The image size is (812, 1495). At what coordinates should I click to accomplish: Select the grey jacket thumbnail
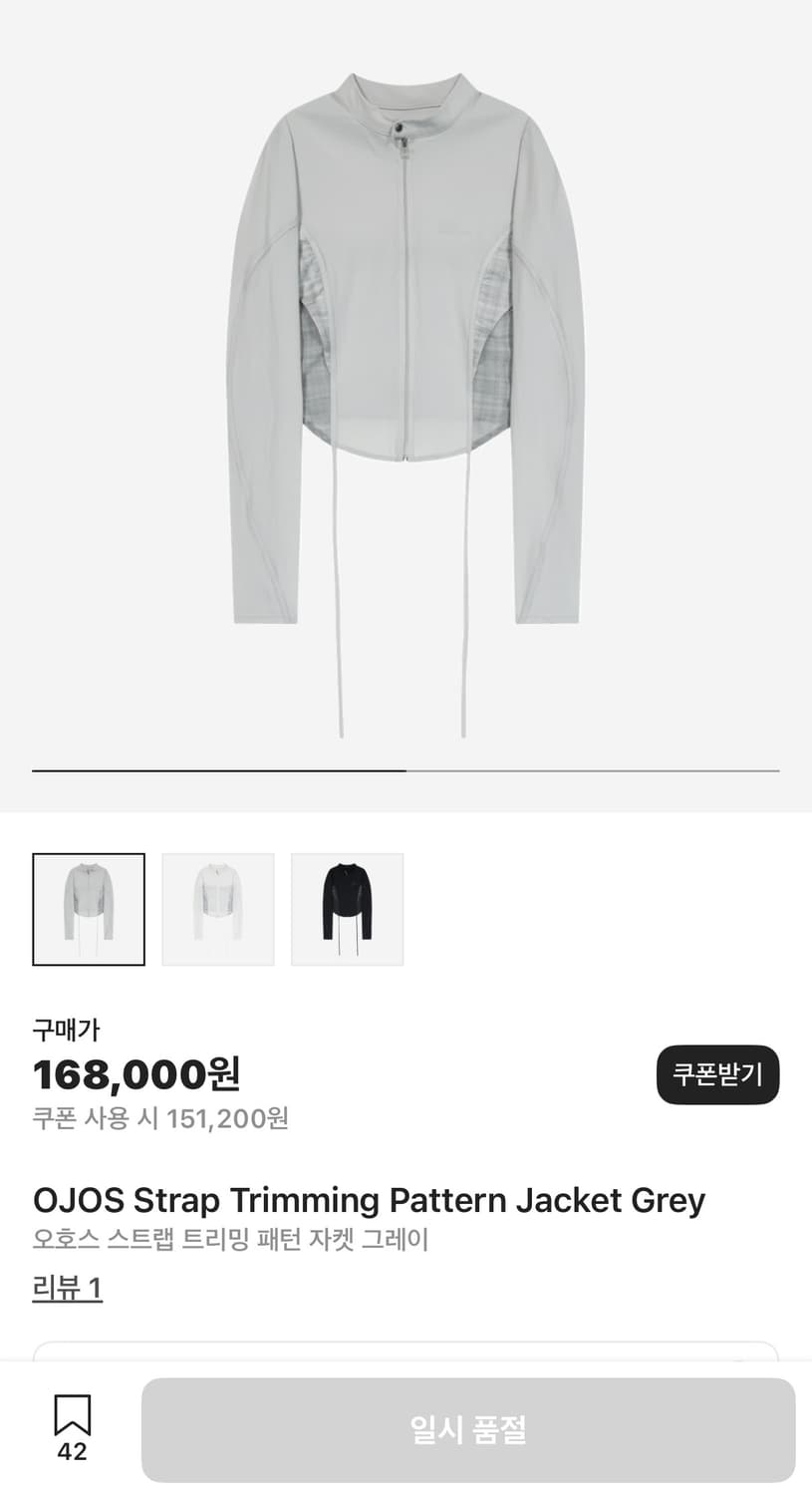89,909
